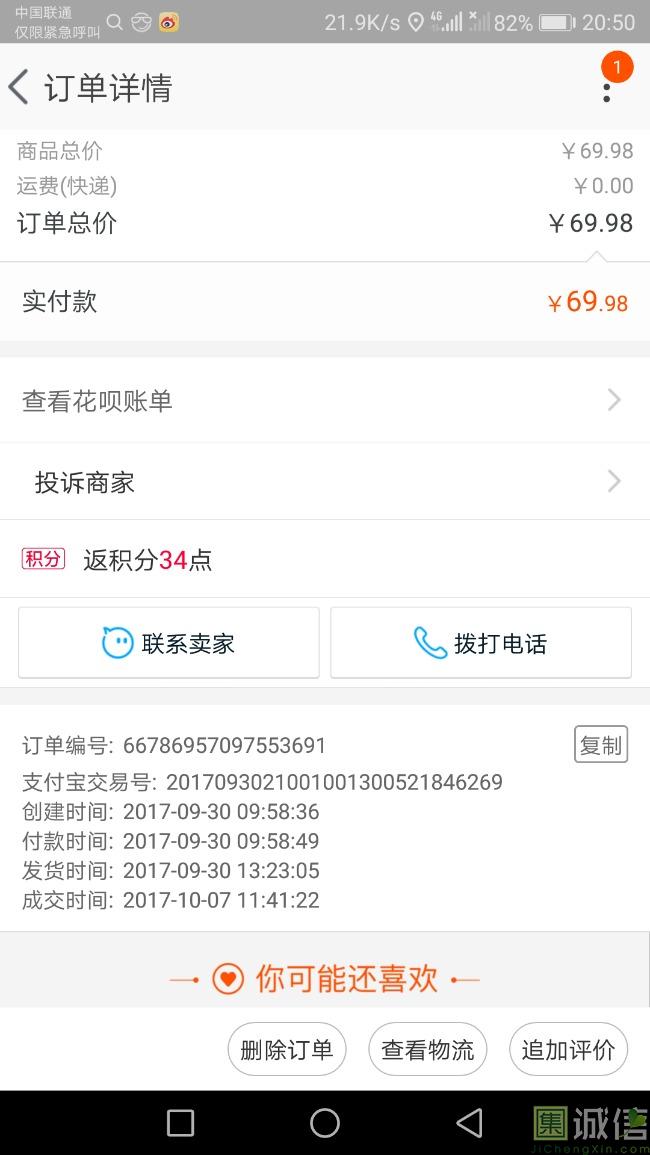The width and height of the screenshot is (650, 1155).
Task: Open 查看花呗账单 row
Action: [x=325, y=401]
